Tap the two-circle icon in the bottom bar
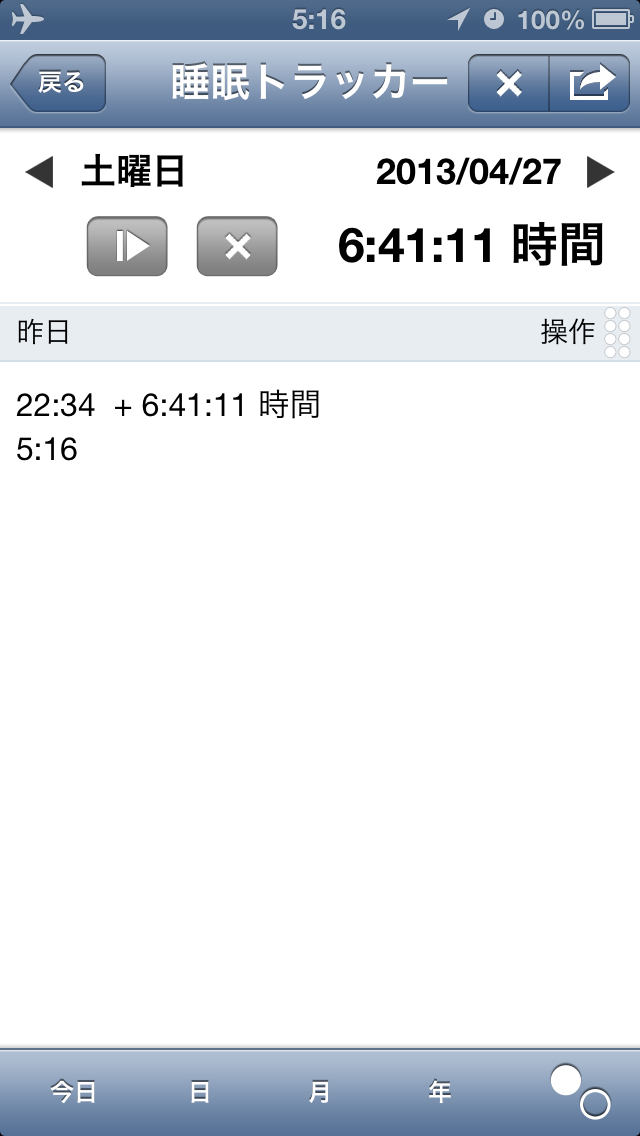This screenshot has width=640, height=1136. pos(580,1090)
